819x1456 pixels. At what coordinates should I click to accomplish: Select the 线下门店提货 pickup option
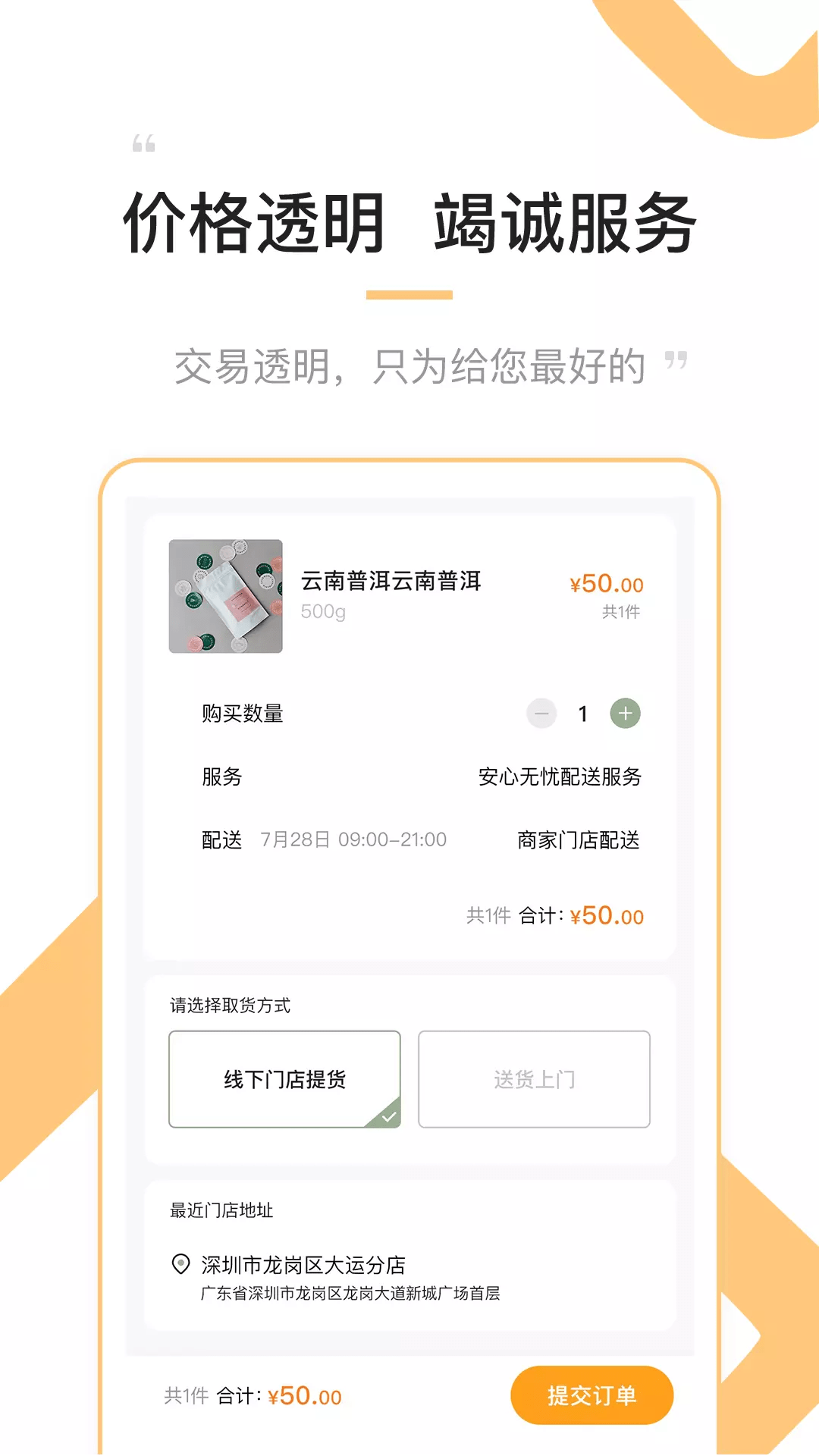pos(284,1079)
